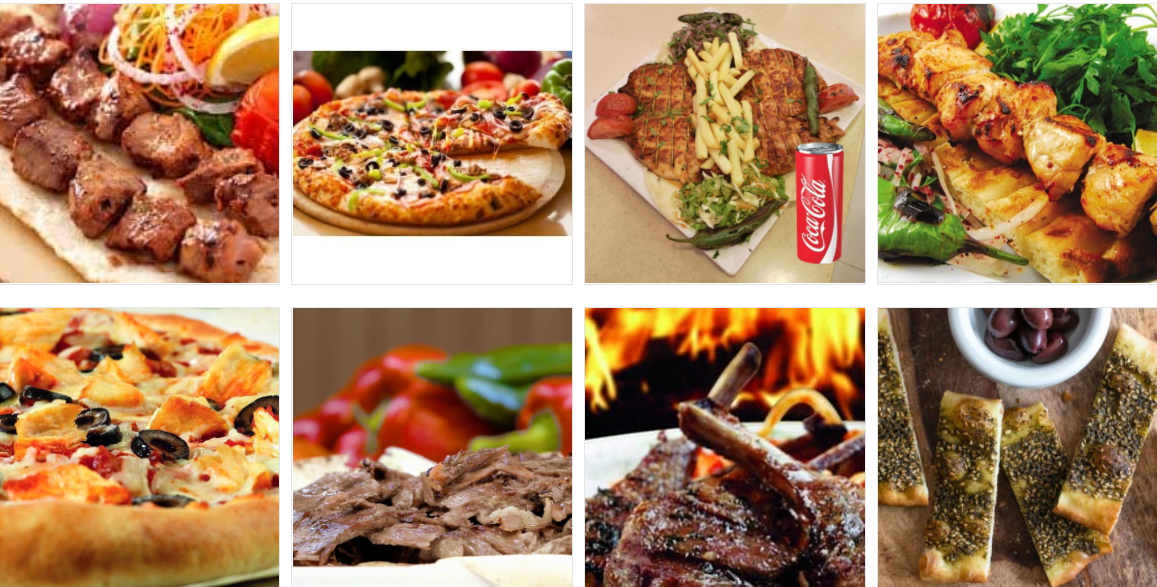Viewport: 1157px width, 587px height.
Task: Select the zaatar bread sticks photo
Action: [x=1017, y=447]
